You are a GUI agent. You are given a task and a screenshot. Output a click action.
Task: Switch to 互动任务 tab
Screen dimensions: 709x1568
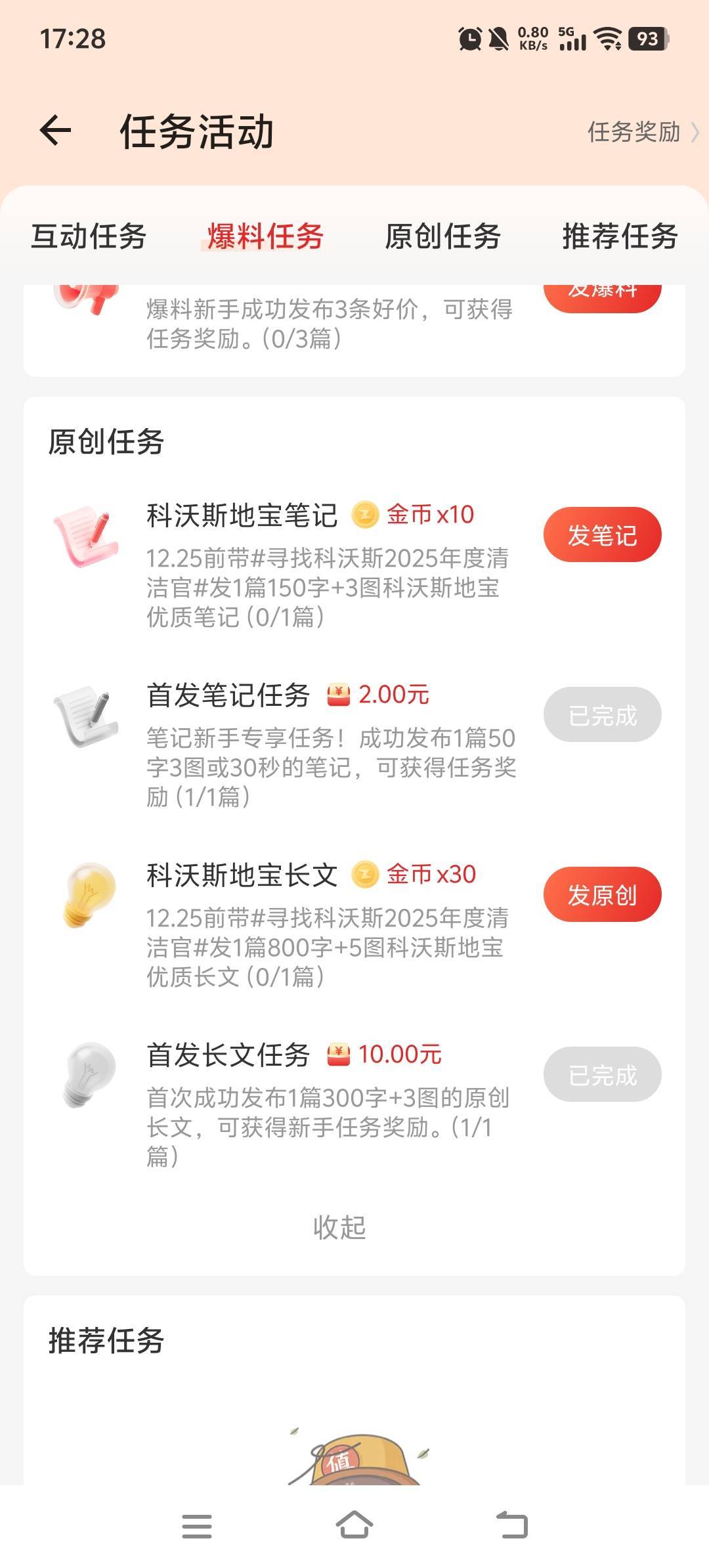(x=89, y=236)
